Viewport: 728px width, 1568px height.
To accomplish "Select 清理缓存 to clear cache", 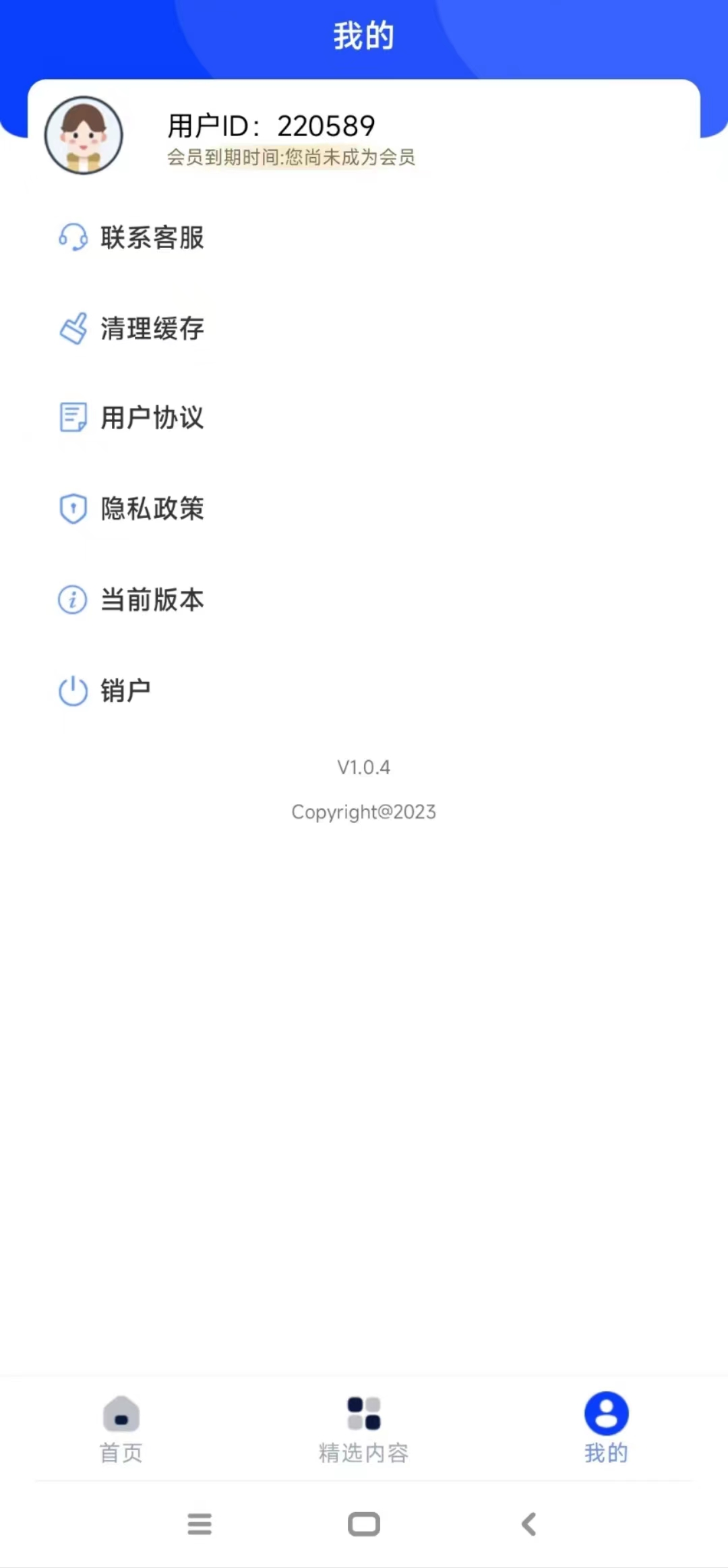I will (x=152, y=328).
